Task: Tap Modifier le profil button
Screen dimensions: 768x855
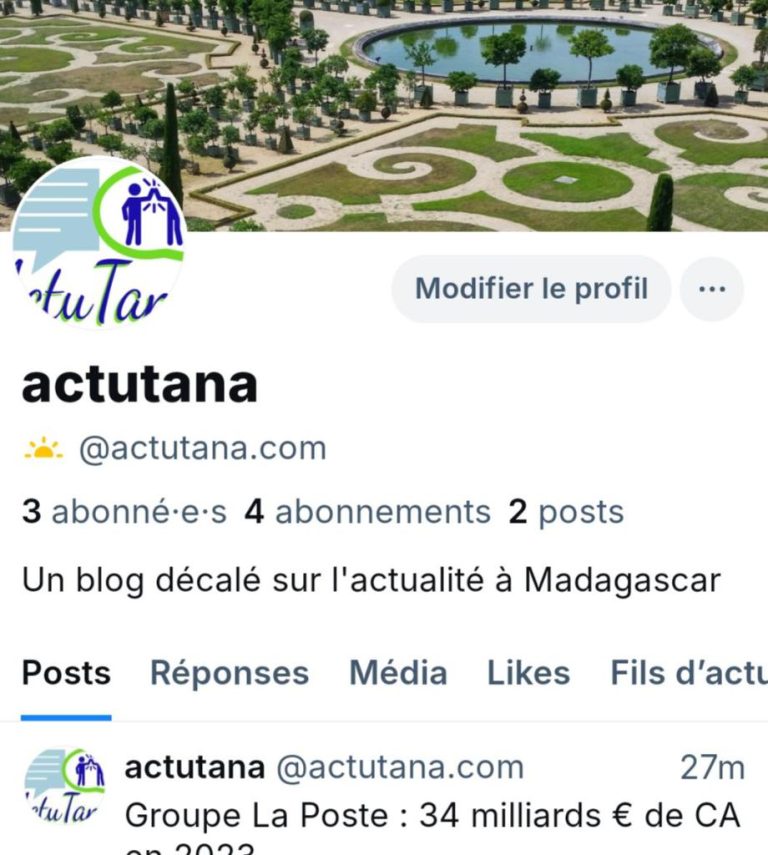Action: point(530,289)
